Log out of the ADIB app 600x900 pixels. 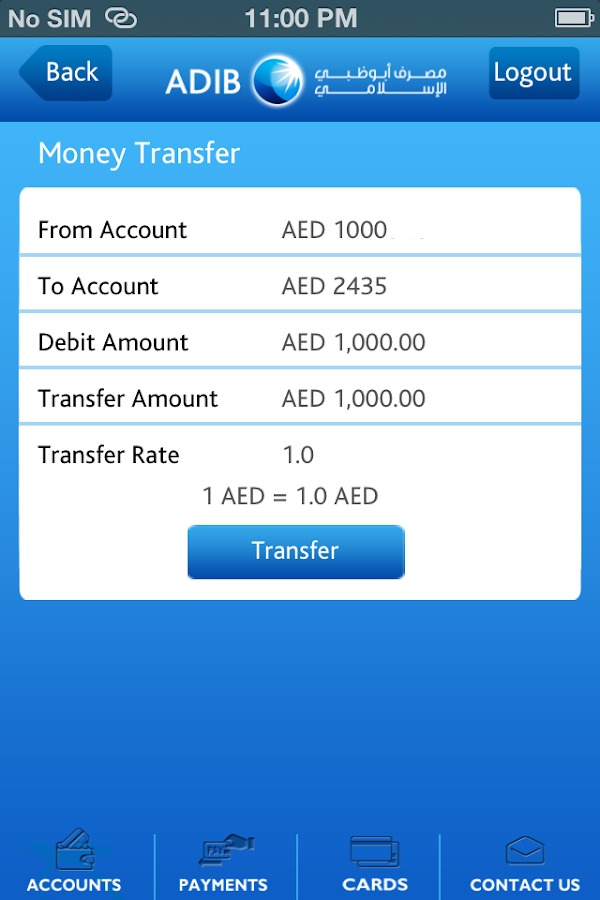click(533, 73)
